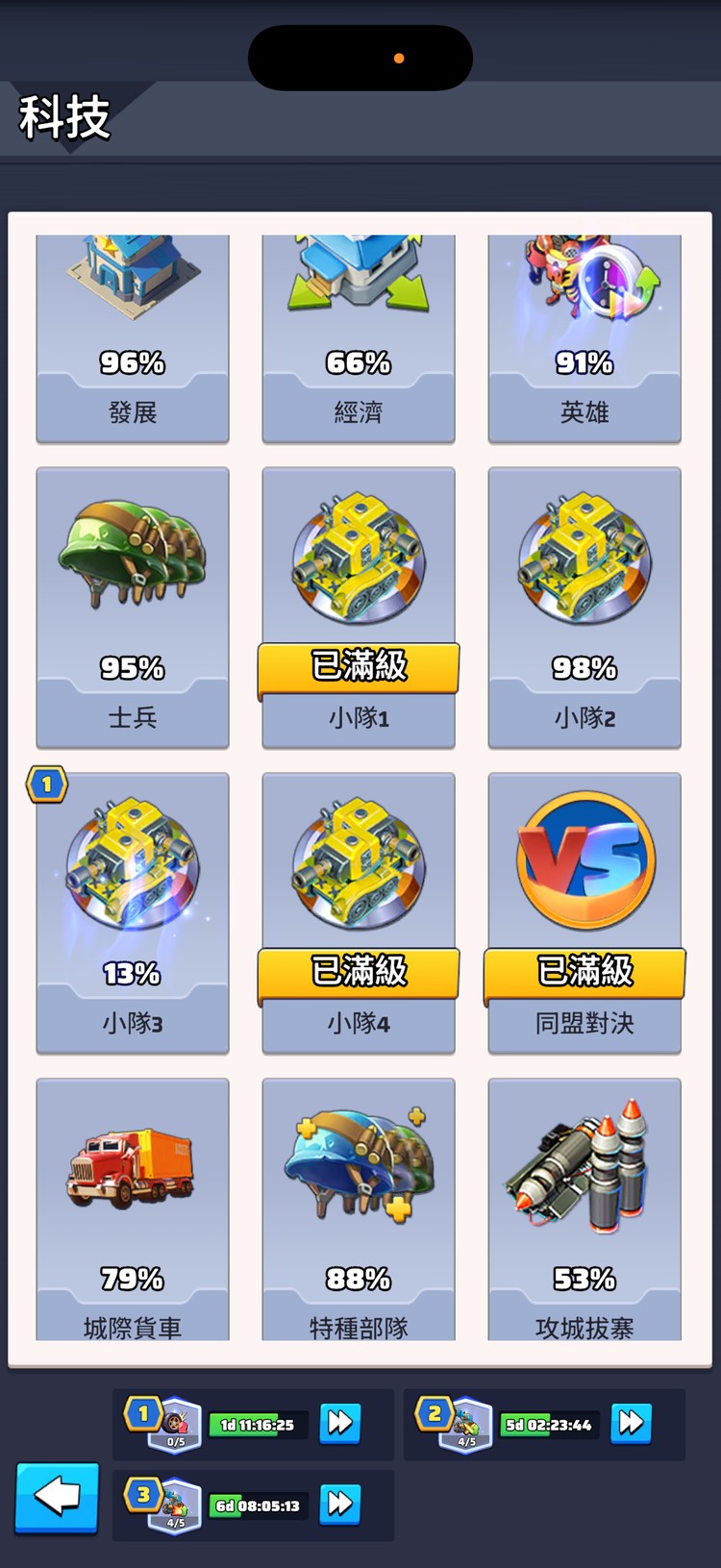
Task: Speed up research queue 2 timer
Action: (632, 1423)
